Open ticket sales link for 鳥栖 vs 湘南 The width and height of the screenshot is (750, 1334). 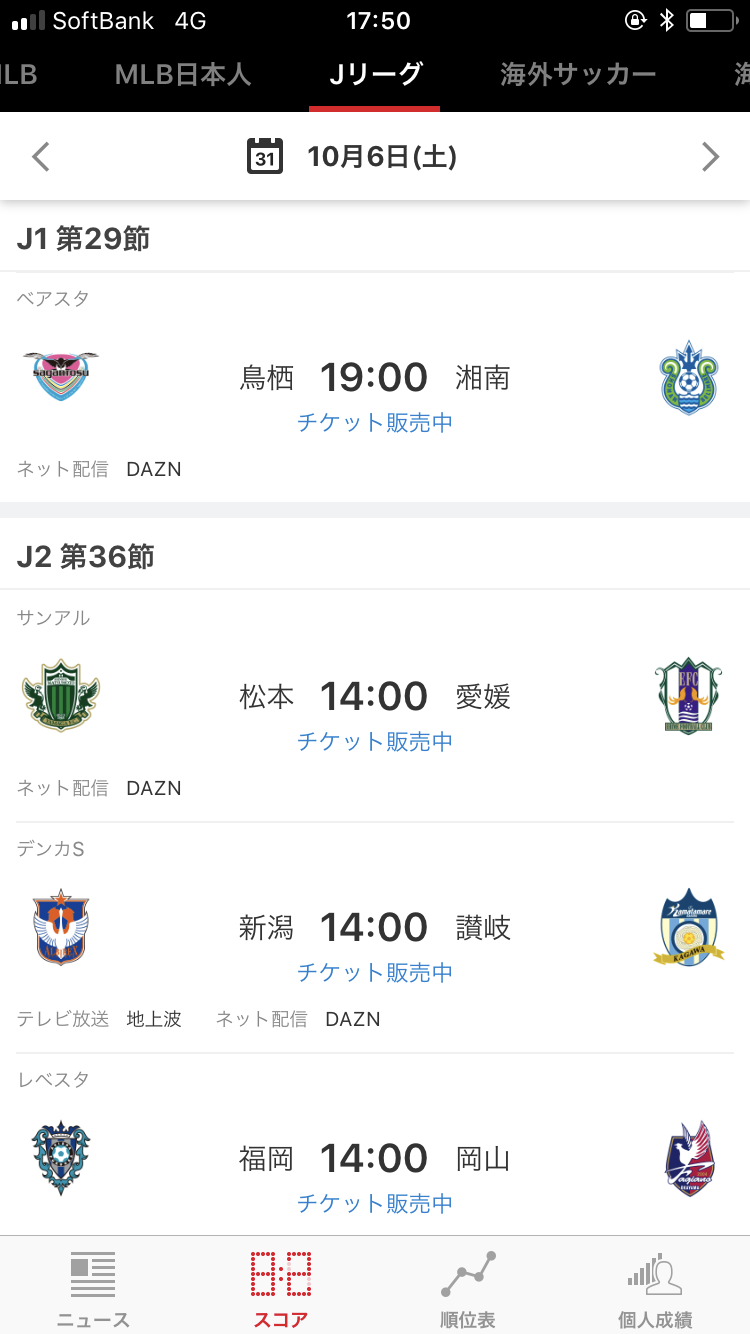coord(375,423)
